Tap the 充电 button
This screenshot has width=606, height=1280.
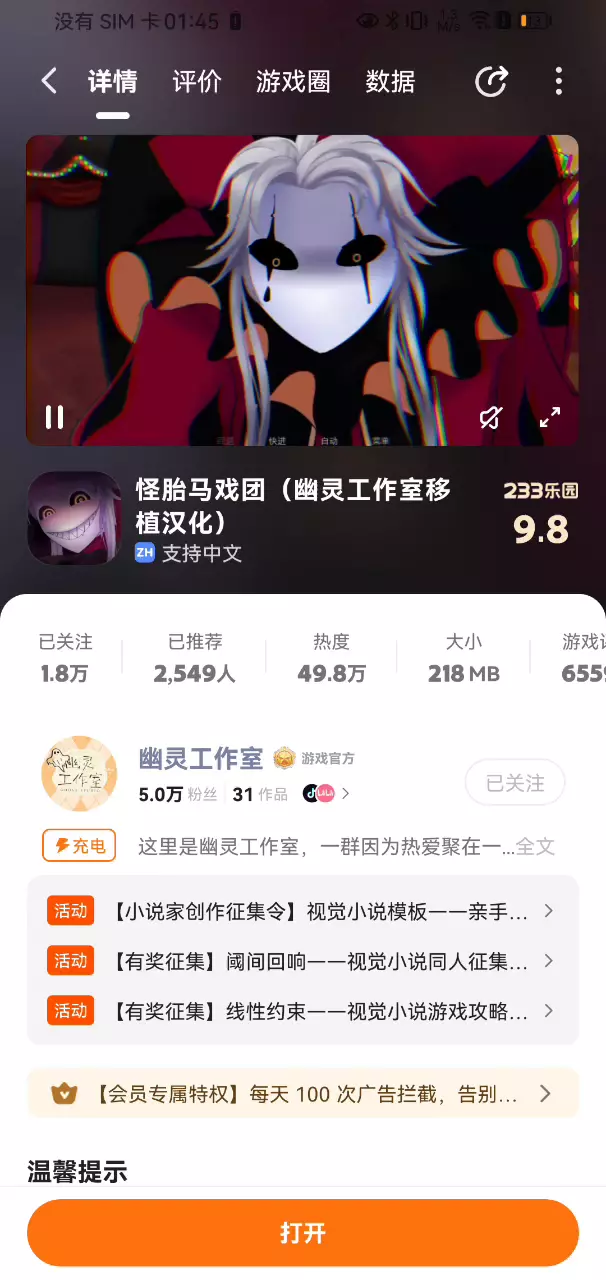79,846
